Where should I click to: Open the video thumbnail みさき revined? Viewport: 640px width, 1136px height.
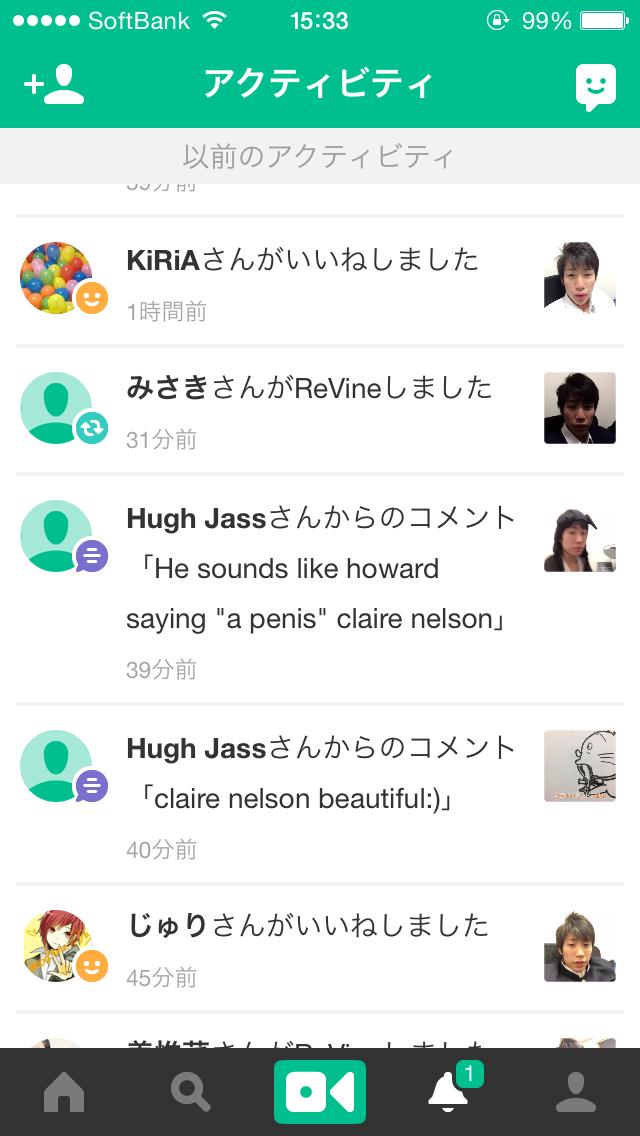(x=580, y=408)
